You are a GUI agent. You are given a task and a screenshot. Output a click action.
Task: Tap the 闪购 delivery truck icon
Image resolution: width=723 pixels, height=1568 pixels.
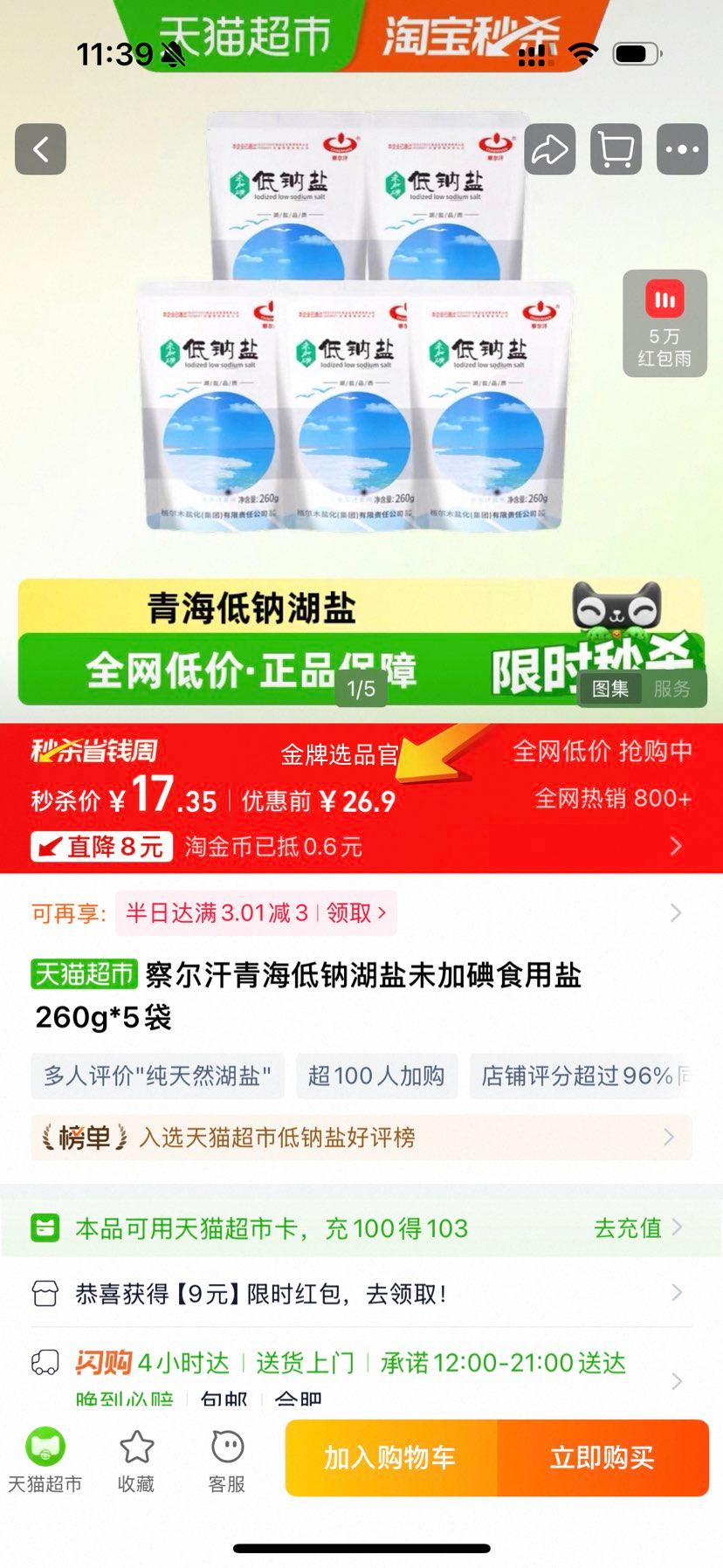pyautogui.click(x=46, y=1364)
